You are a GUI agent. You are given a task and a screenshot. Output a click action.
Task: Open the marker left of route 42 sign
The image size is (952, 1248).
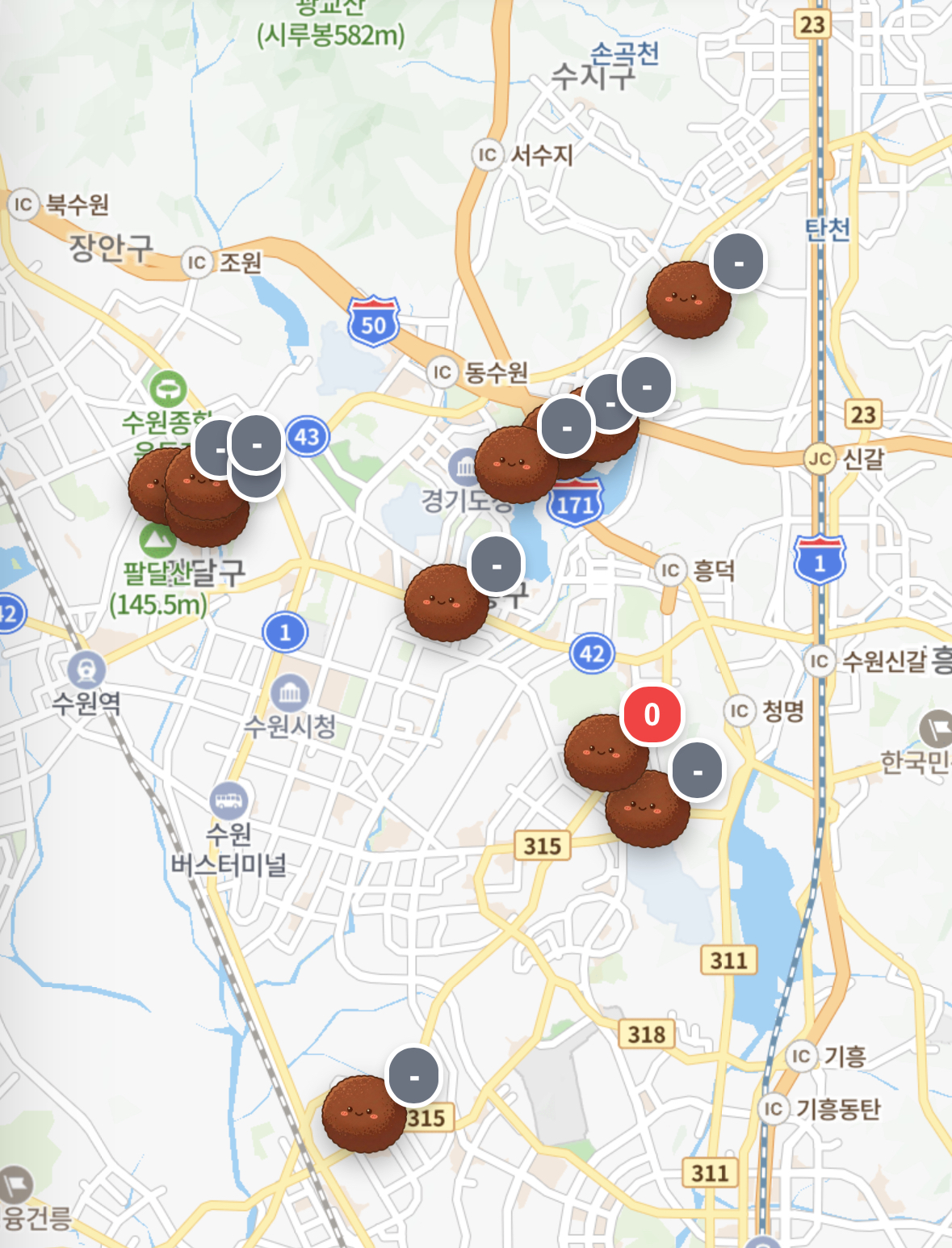(x=447, y=603)
